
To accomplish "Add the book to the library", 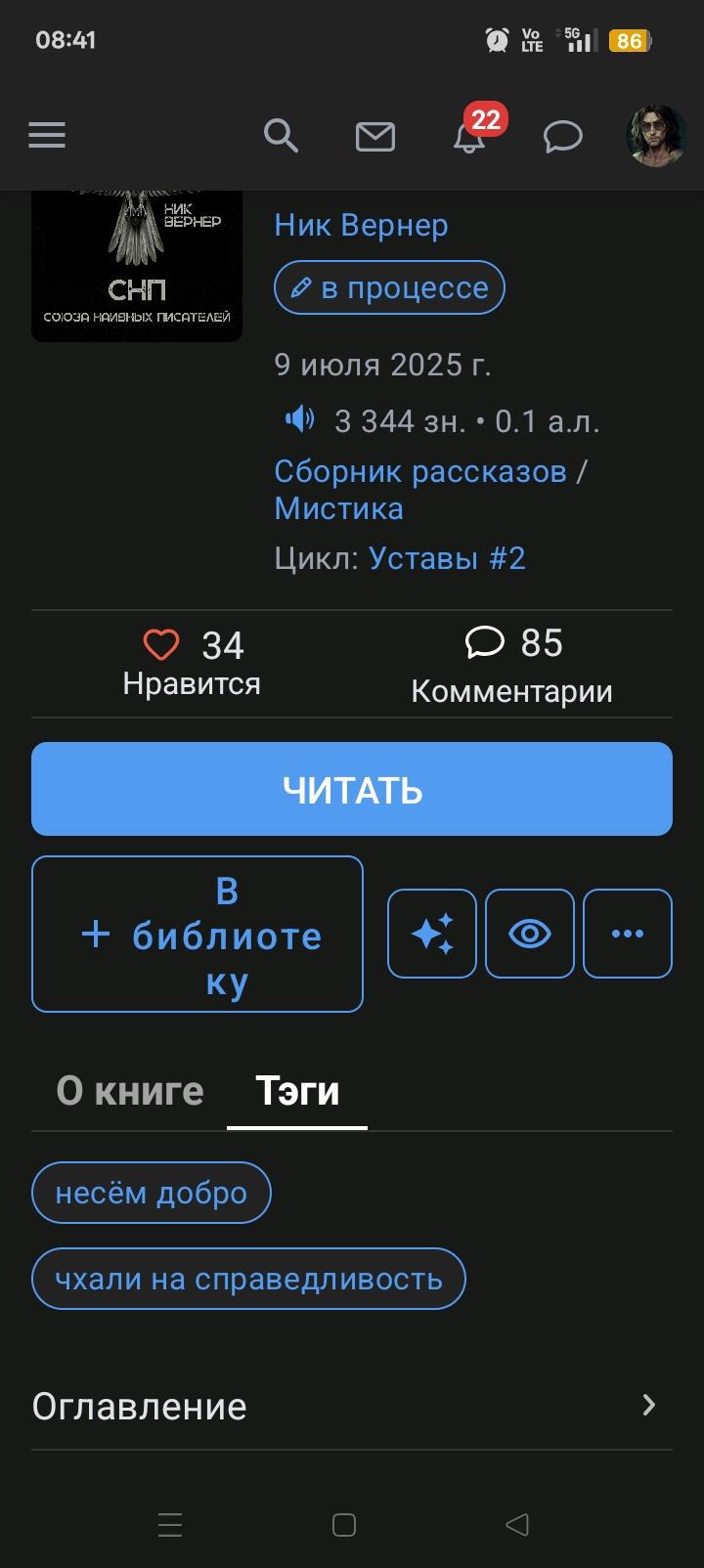I will tap(198, 935).
